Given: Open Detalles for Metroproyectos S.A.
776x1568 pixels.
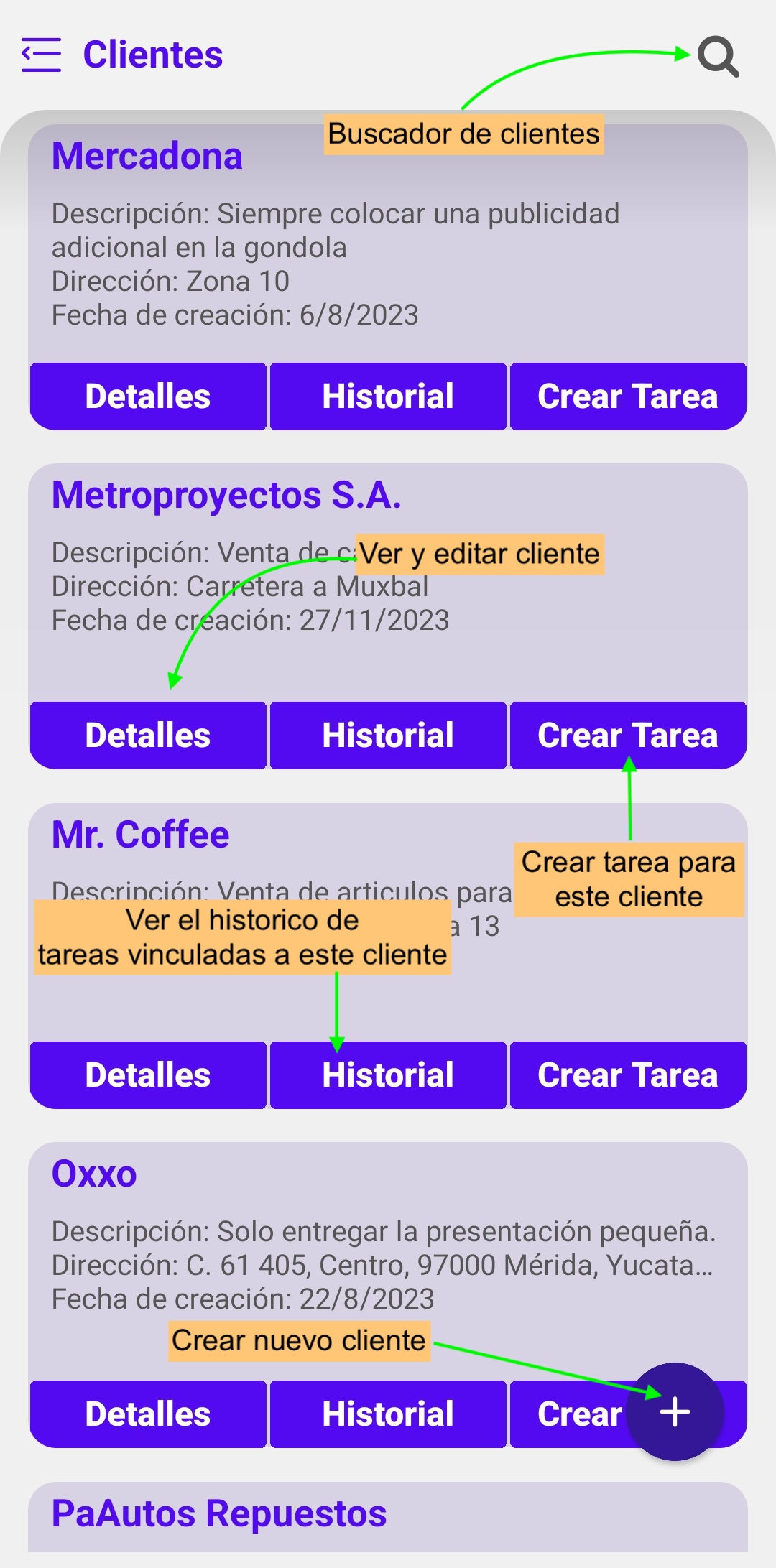Looking at the screenshot, I should pyautogui.click(x=148, y=736).
